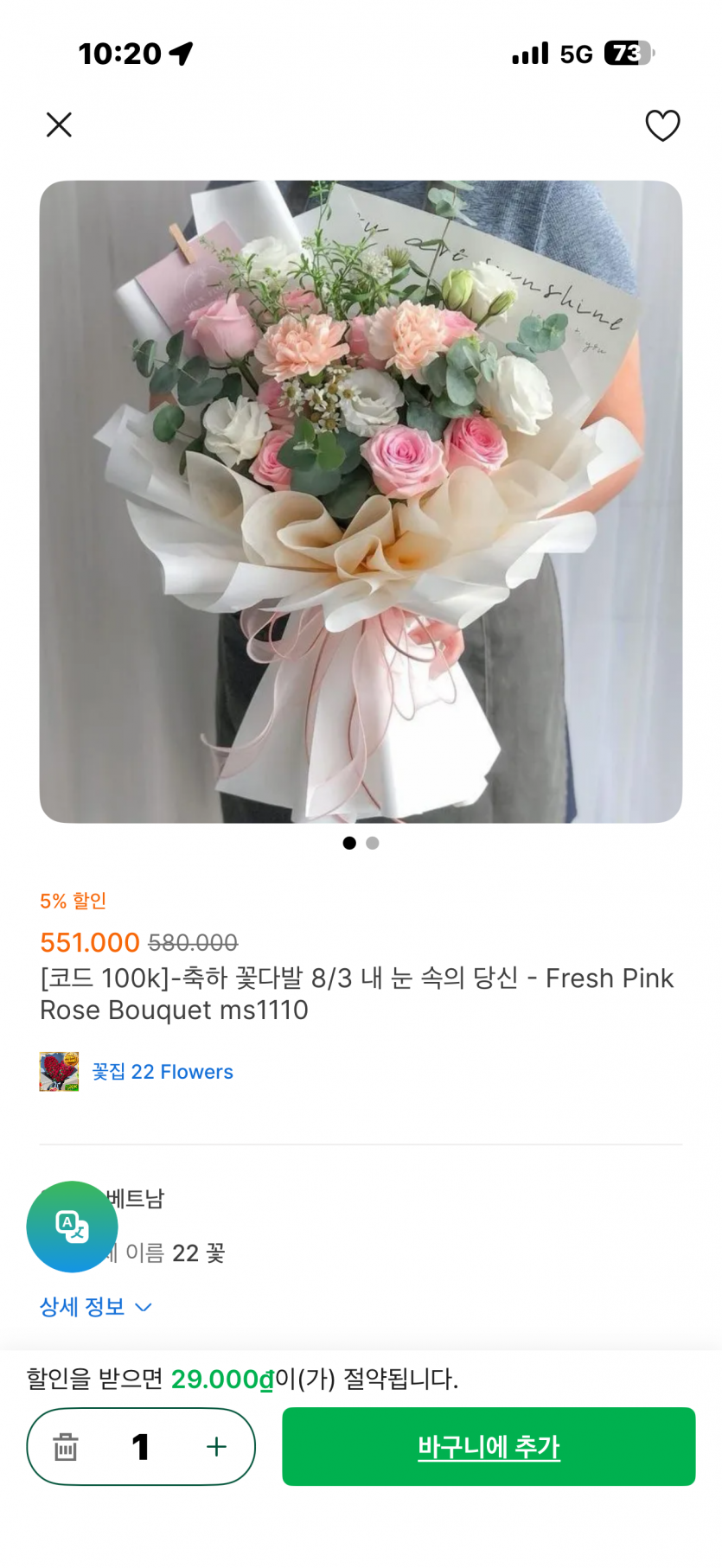Expand 상세 정보 details section
Viewport: 722px width, 1568px height.
pos(96,1307)
